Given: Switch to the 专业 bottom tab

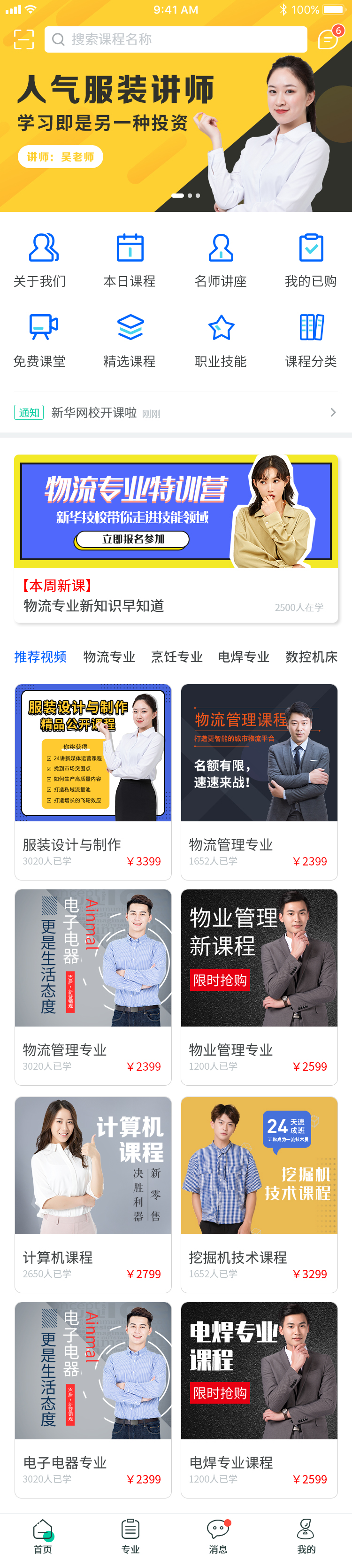Looking at the screenshot, I should (130, 1536).
